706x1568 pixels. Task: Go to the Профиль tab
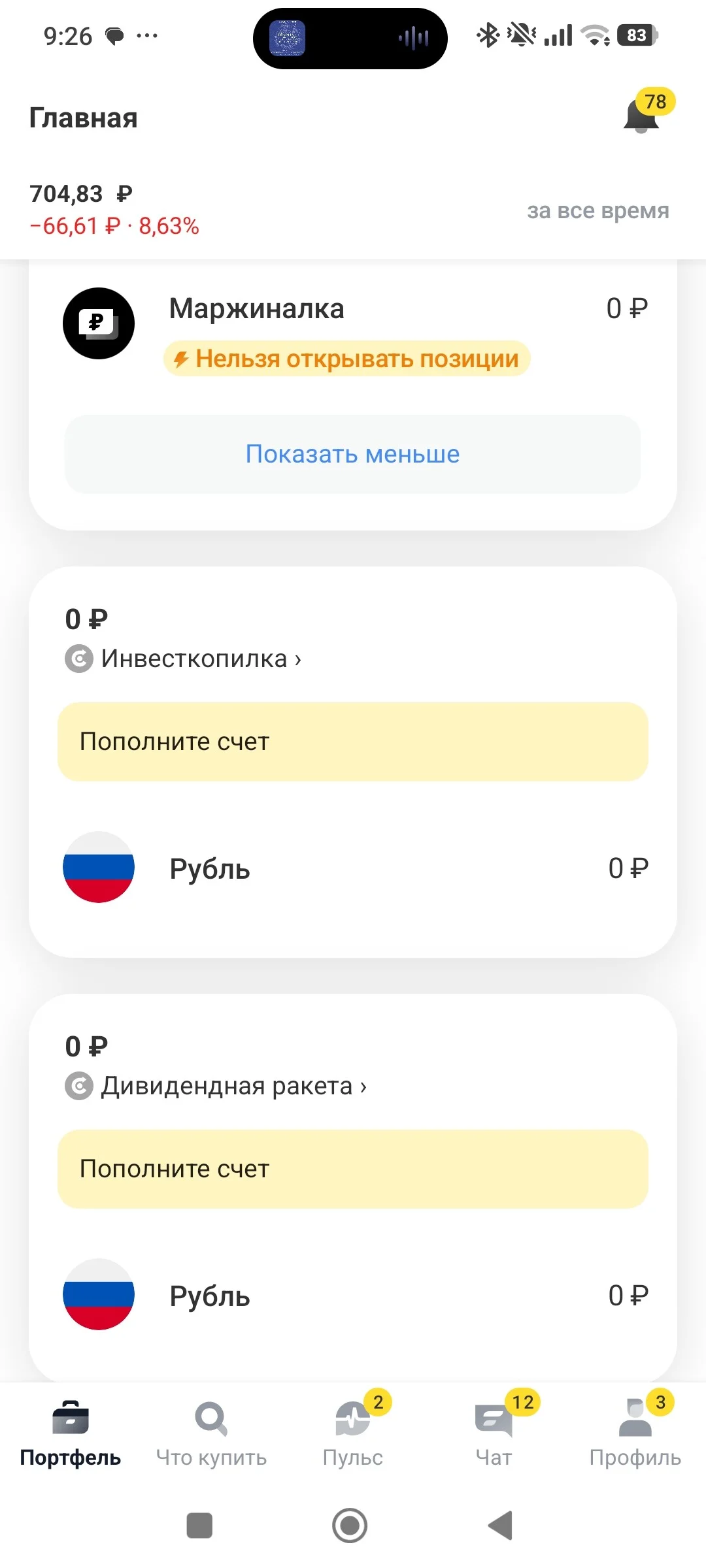[635, 1433]
